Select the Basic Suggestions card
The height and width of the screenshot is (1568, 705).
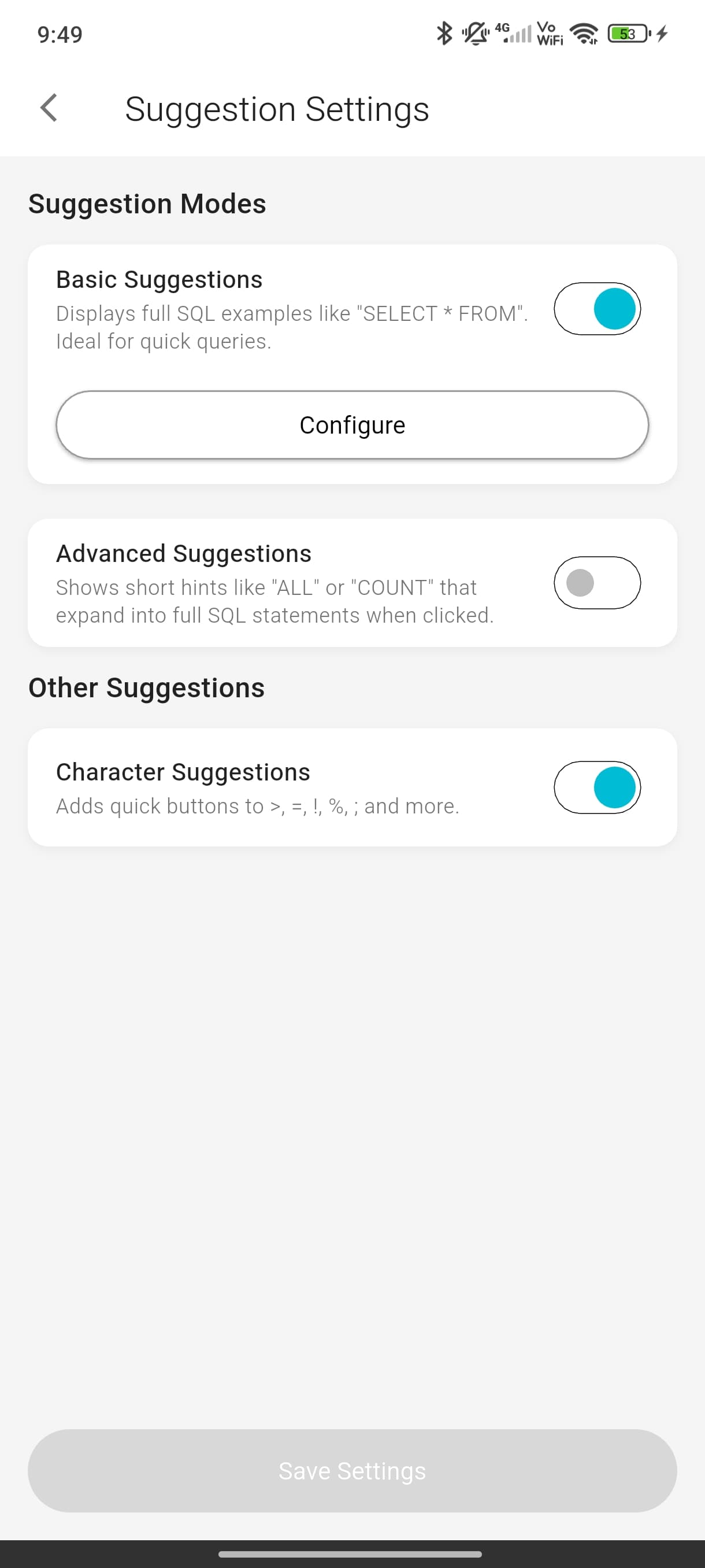tap(352, 362)
